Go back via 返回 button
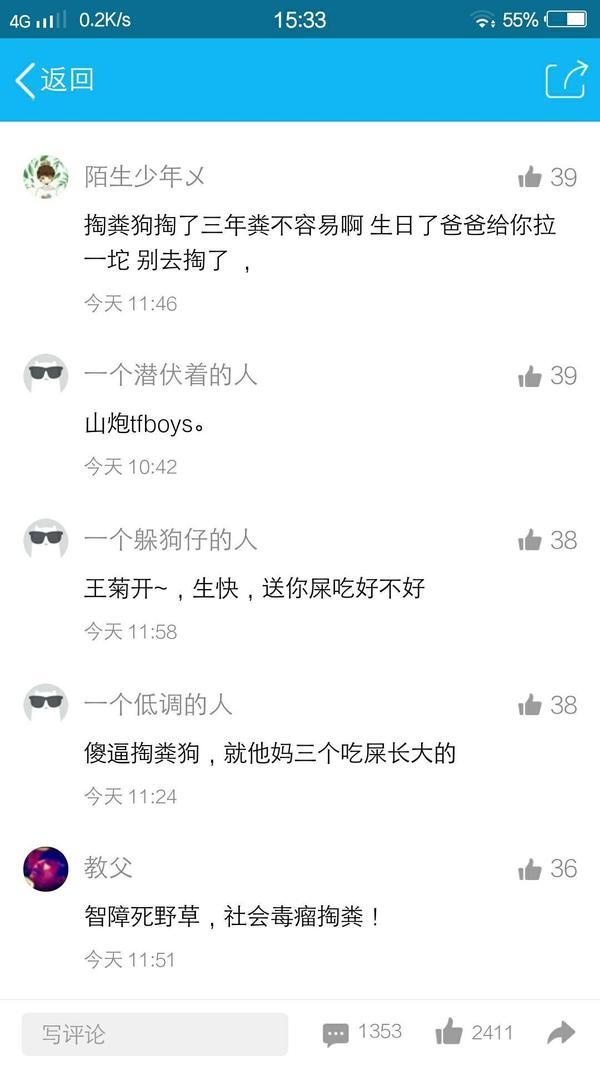Viewport: 600px width, 1066px height. tap(55, 80)
